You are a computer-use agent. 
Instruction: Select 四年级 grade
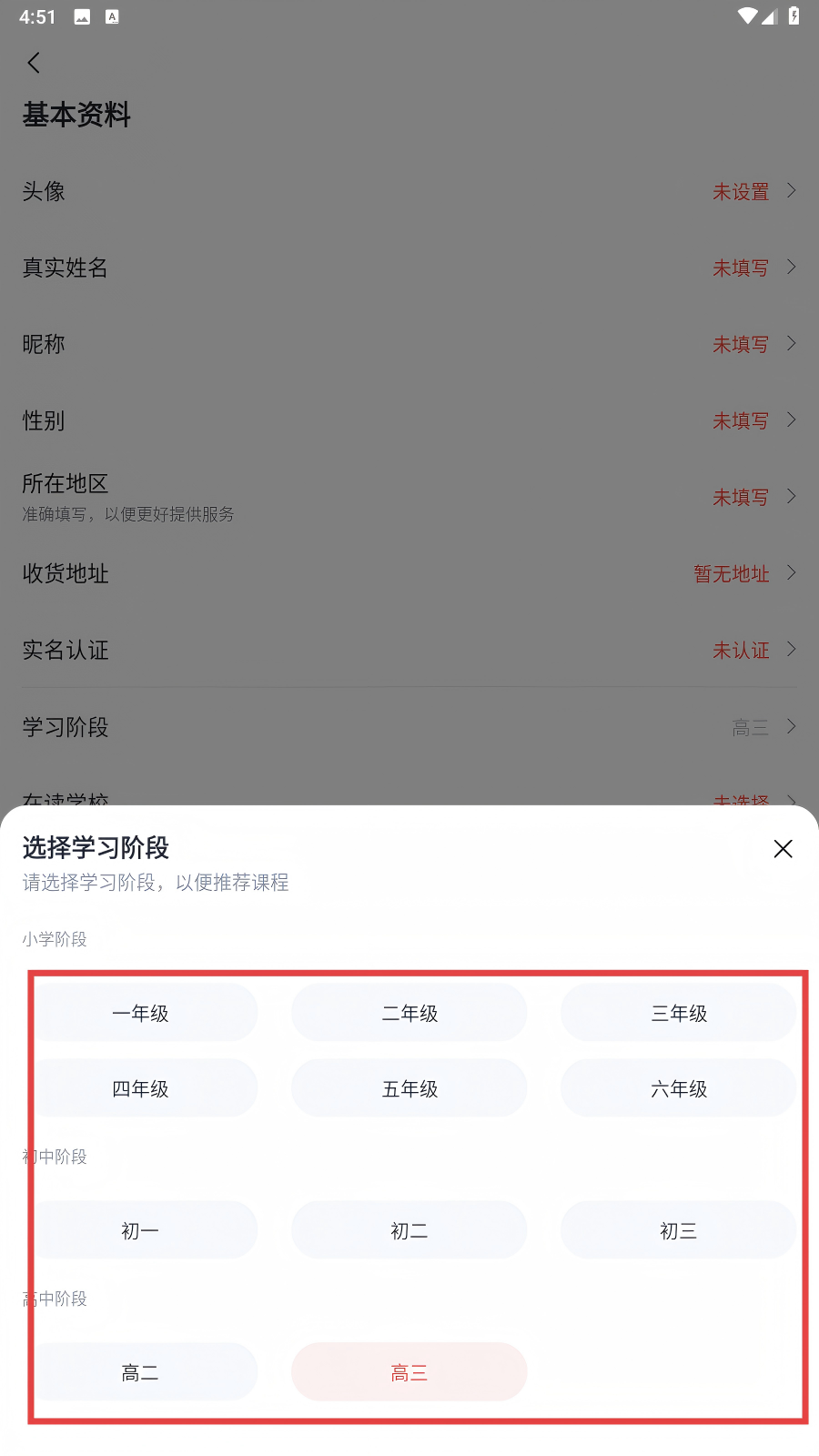coord(141,1088)
